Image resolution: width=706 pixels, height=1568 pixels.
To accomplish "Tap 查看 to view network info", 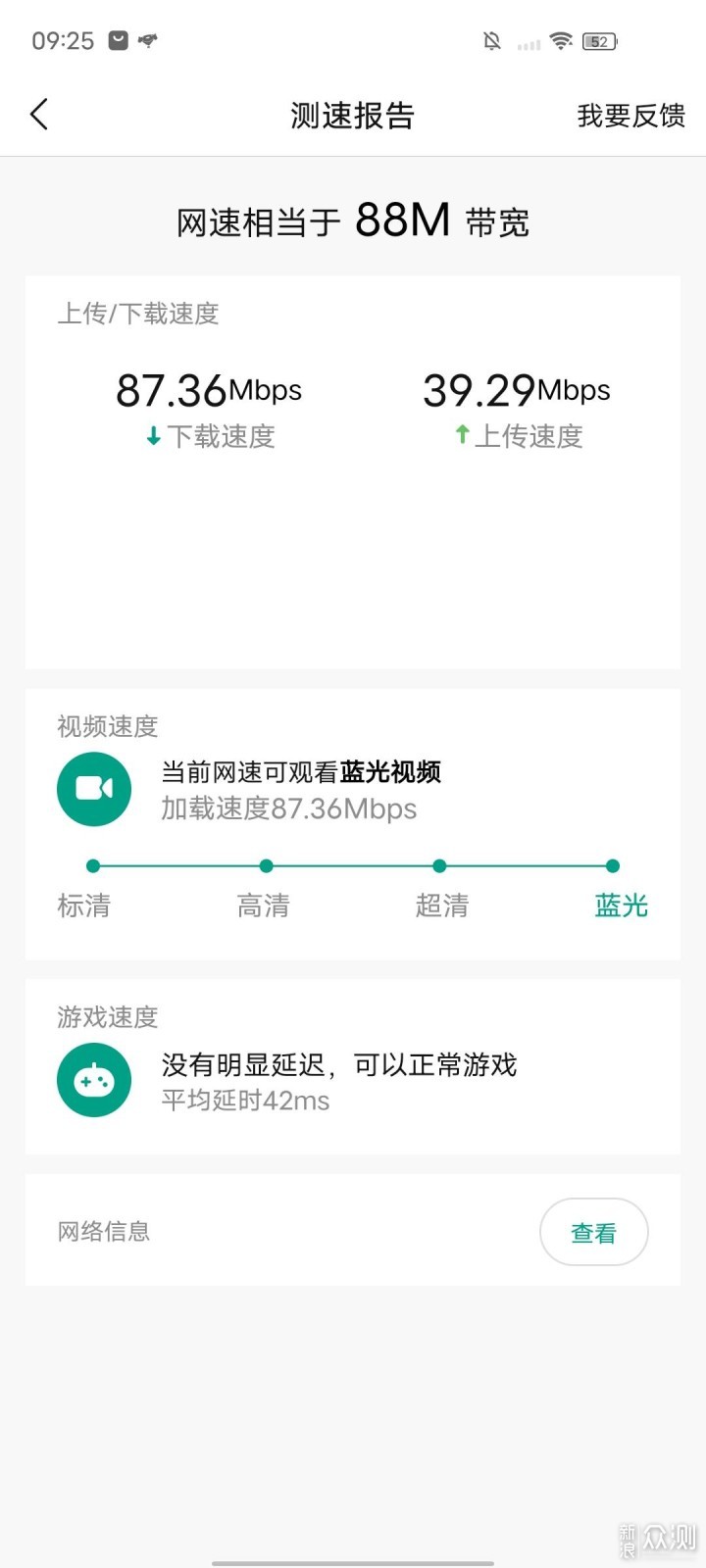I will point(593,1232).
